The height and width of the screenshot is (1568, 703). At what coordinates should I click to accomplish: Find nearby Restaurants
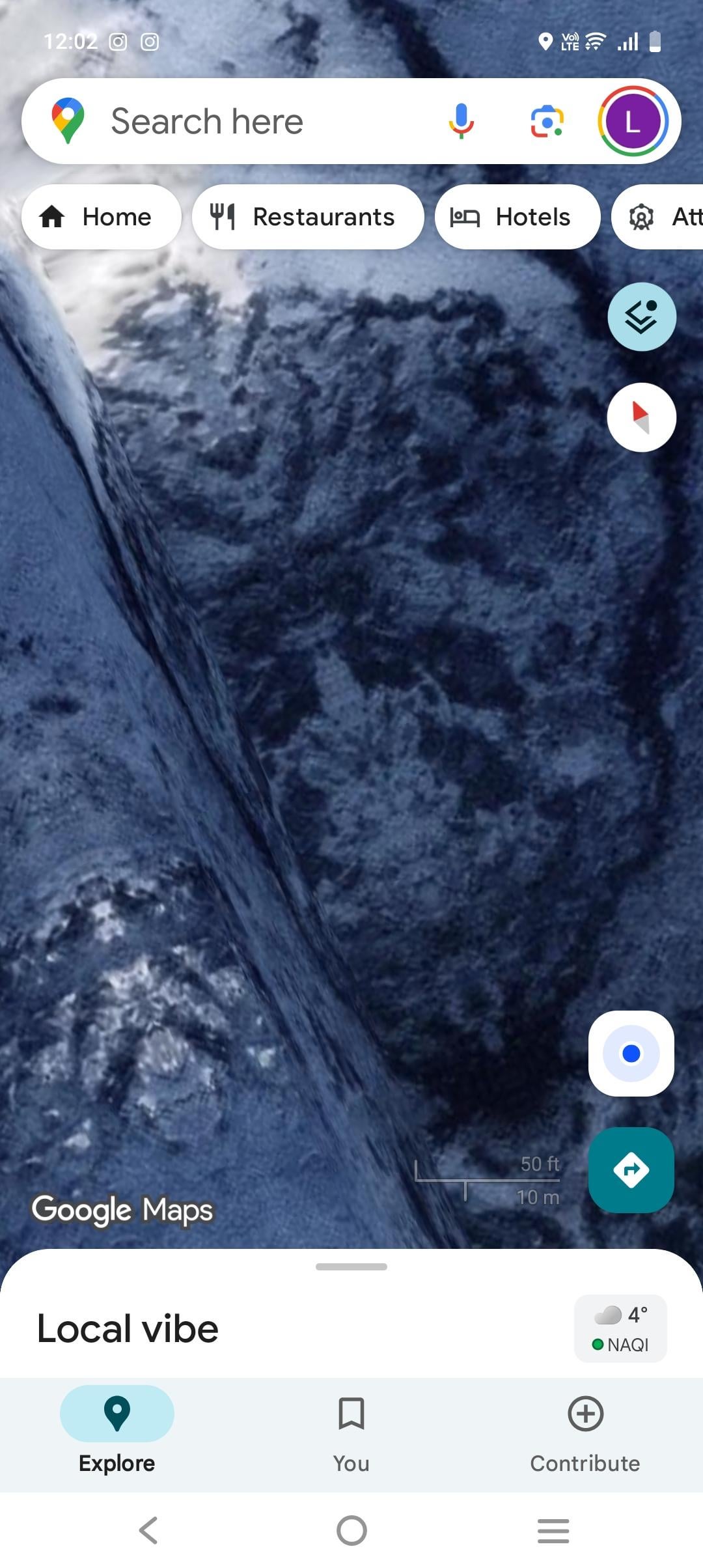point(308,217)
